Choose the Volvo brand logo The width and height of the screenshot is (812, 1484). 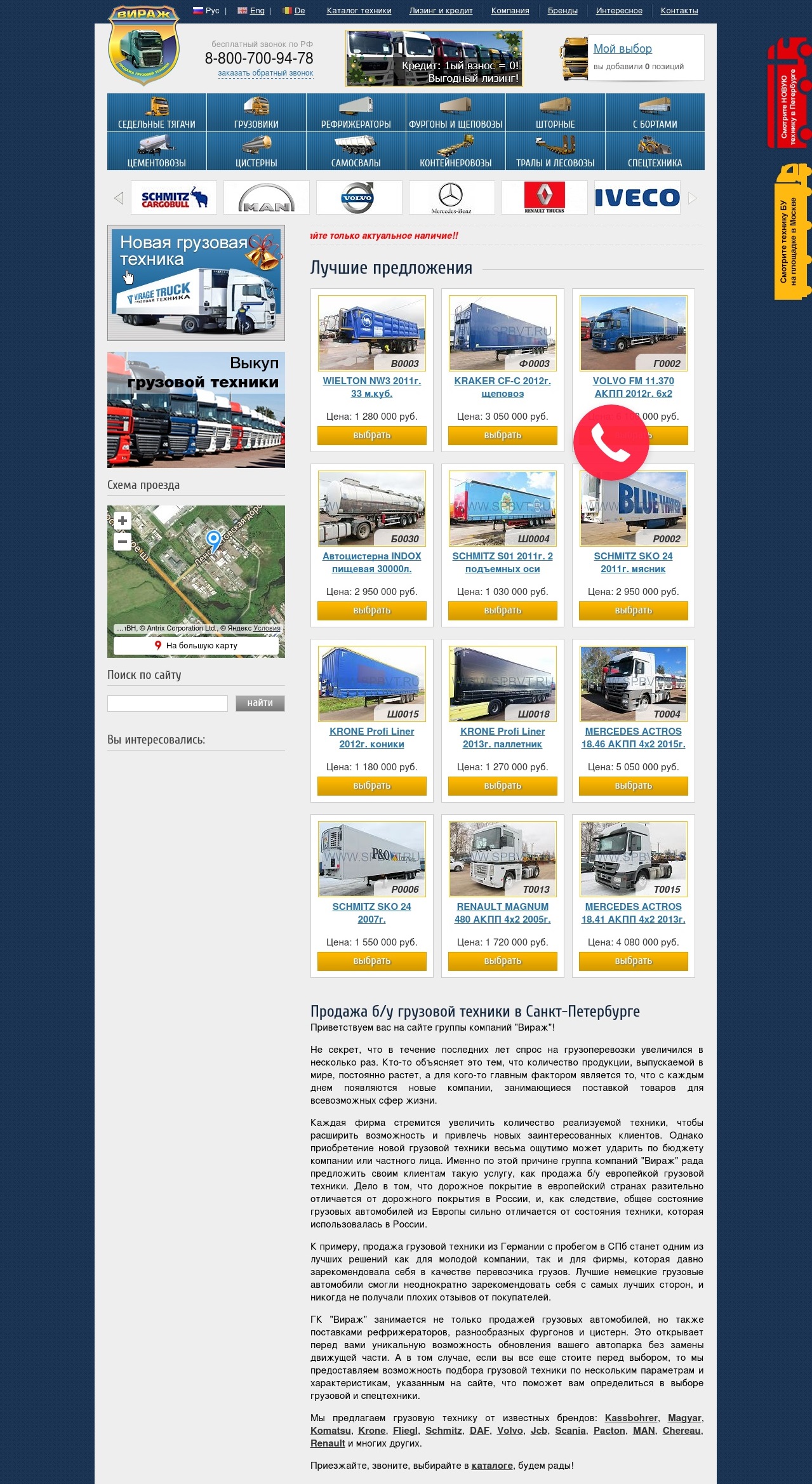coord(359,197)
